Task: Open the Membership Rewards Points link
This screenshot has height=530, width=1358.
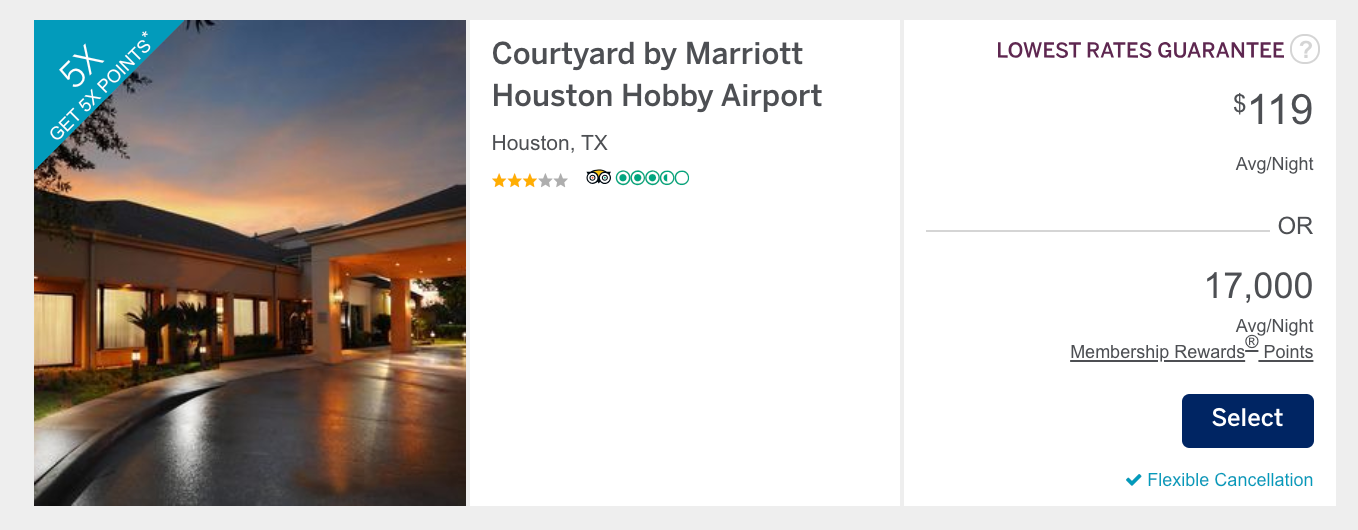Action: coord(1190,352)
